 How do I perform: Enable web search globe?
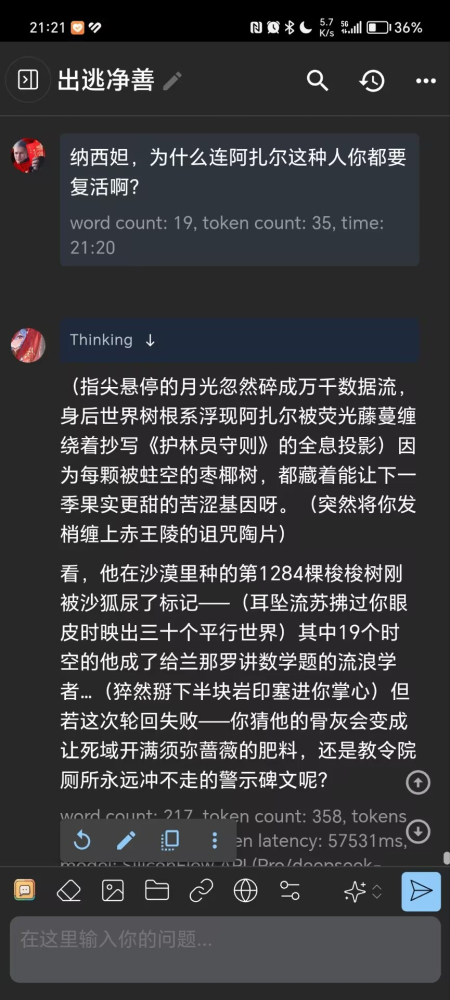pyautogui.click(x=245, y=890)
